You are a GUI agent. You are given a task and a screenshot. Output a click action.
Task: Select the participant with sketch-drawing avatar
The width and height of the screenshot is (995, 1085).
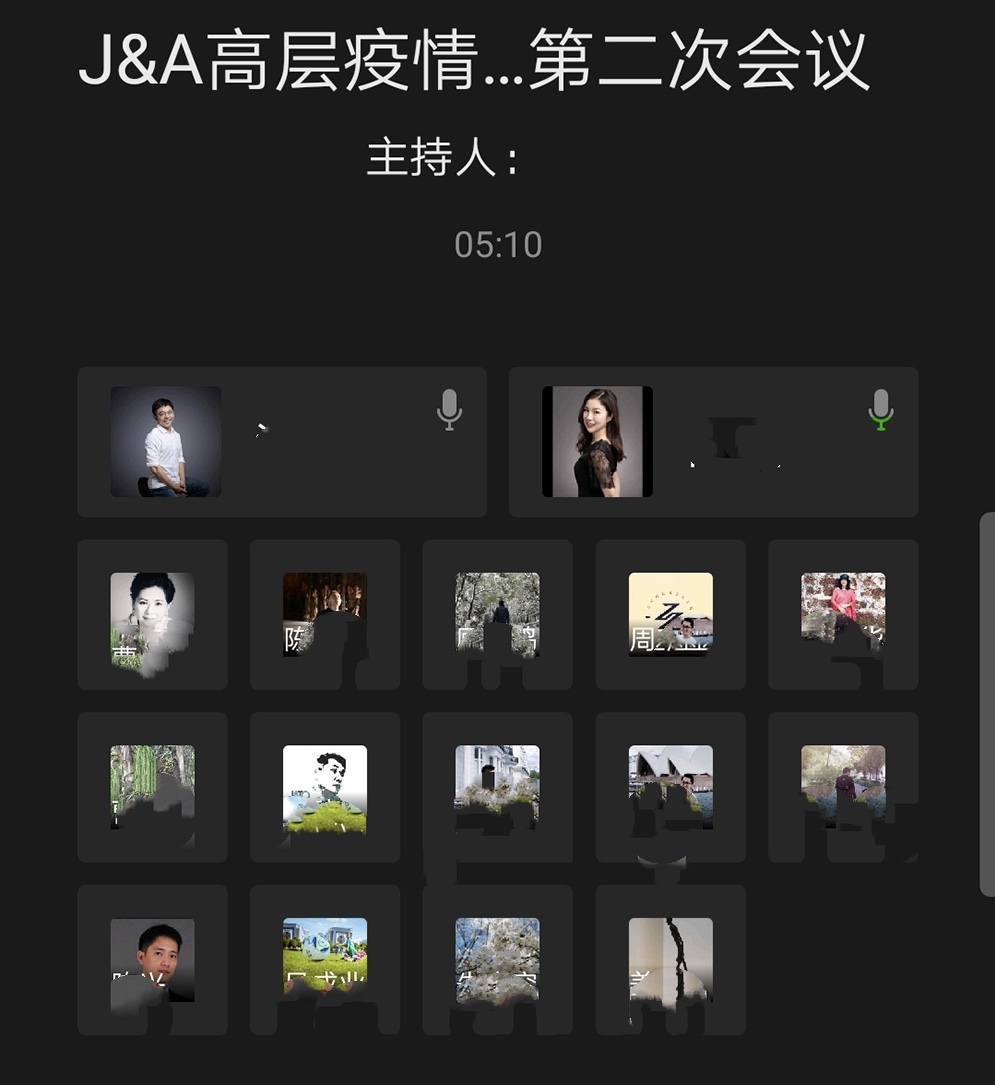tap(324, 786)
